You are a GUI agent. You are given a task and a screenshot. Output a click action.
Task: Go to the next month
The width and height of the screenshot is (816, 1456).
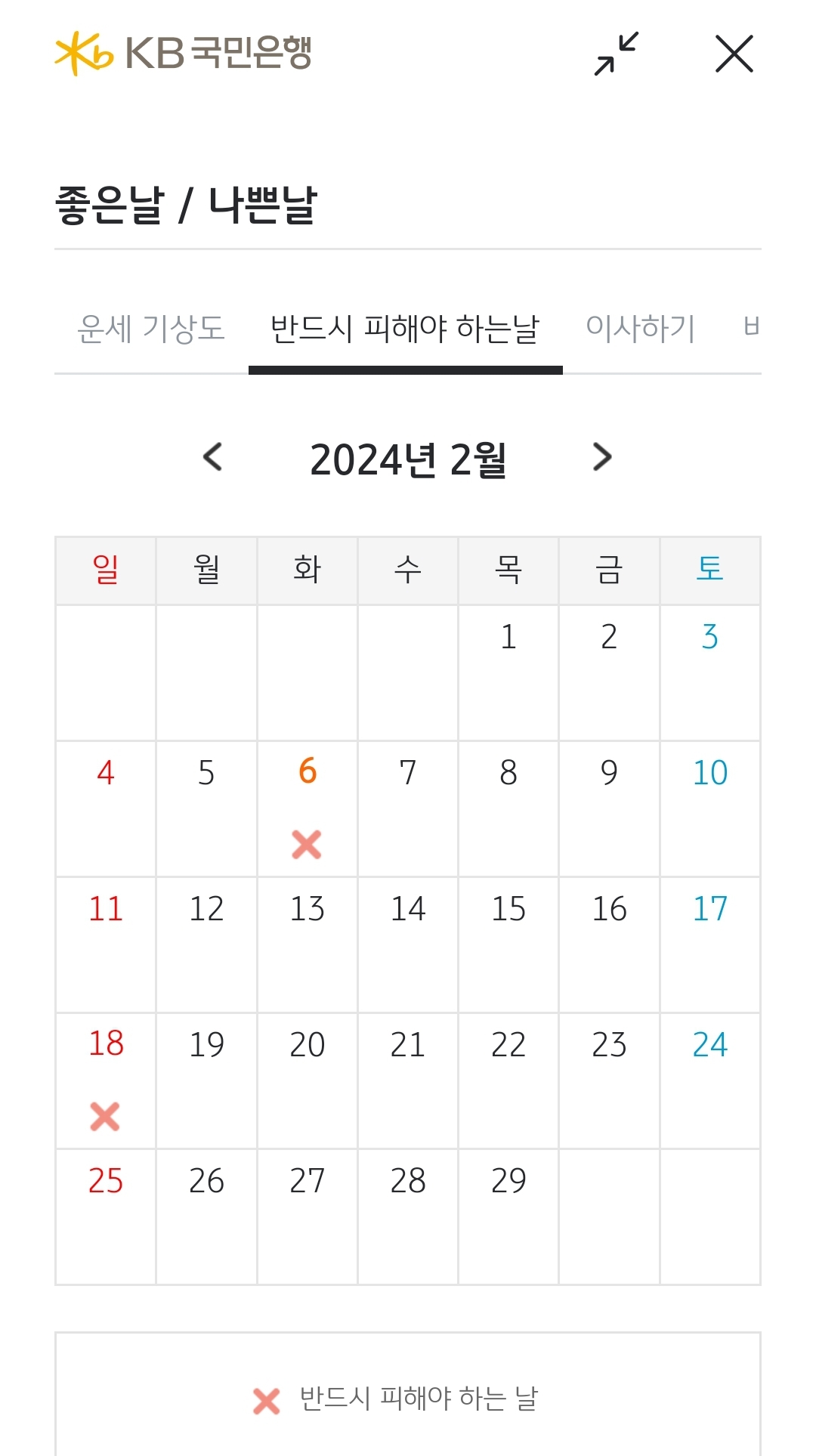602,457
